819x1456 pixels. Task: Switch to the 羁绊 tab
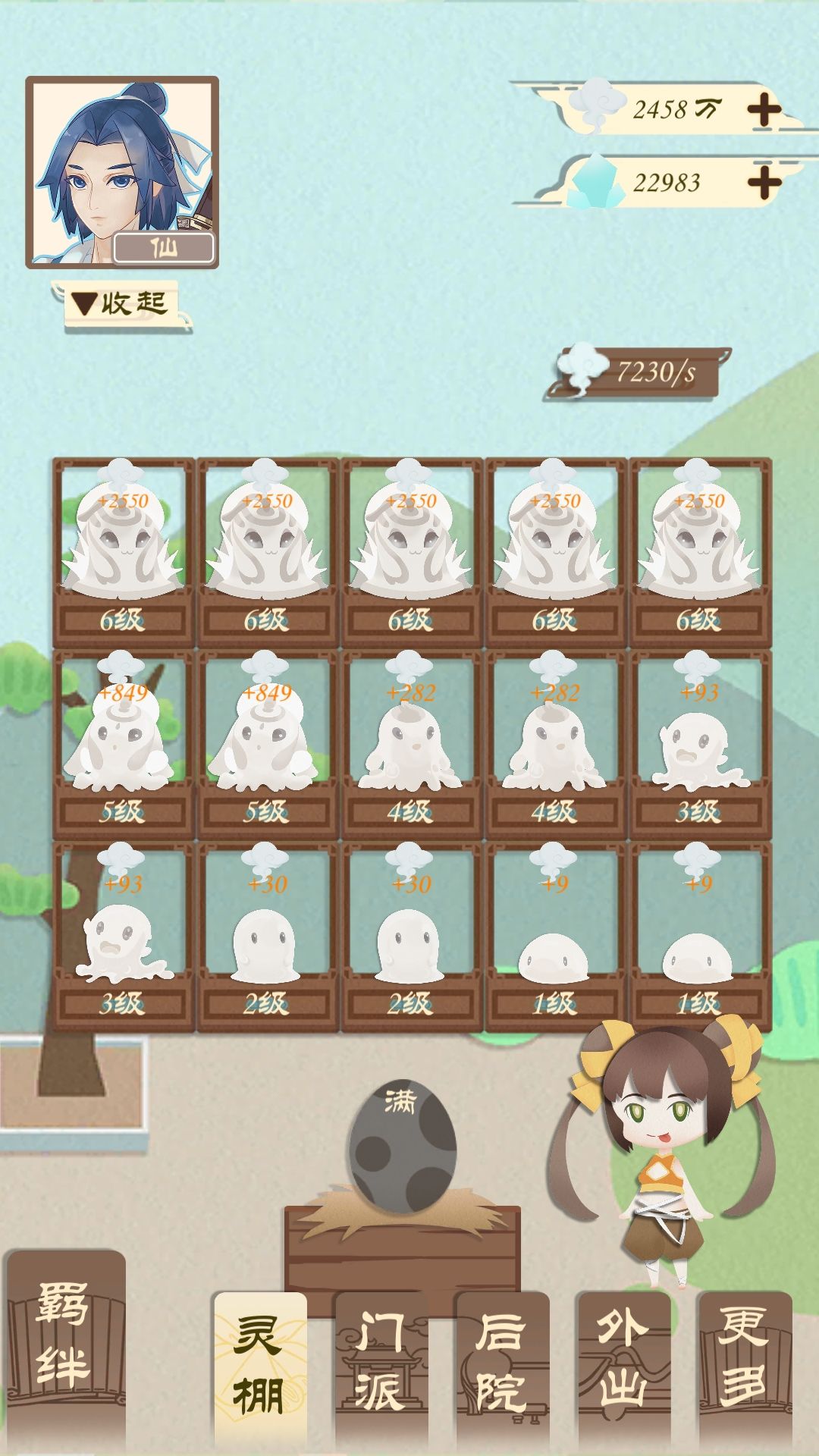64,1357
